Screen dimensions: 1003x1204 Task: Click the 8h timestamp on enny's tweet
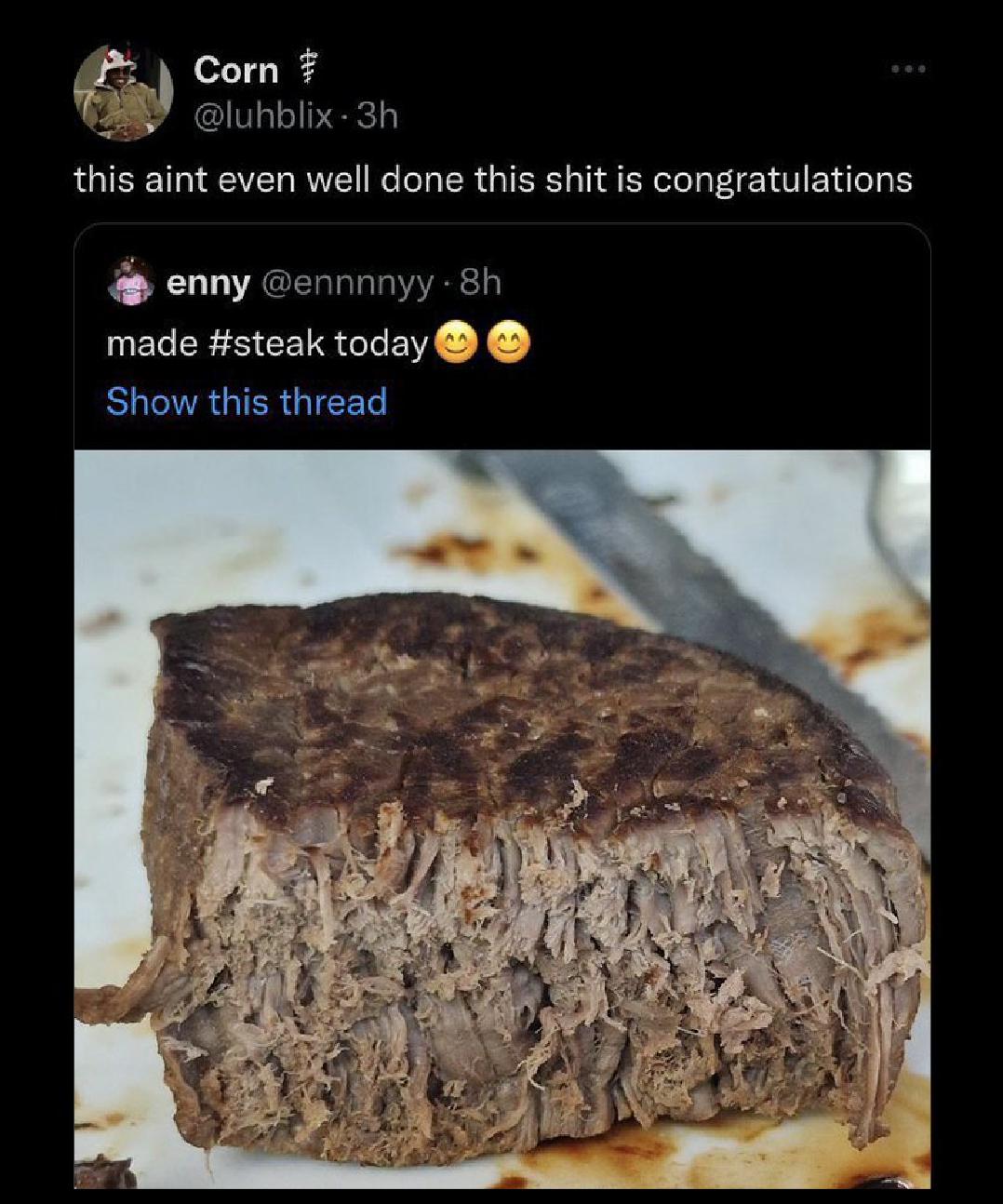[x=478, y=285]
